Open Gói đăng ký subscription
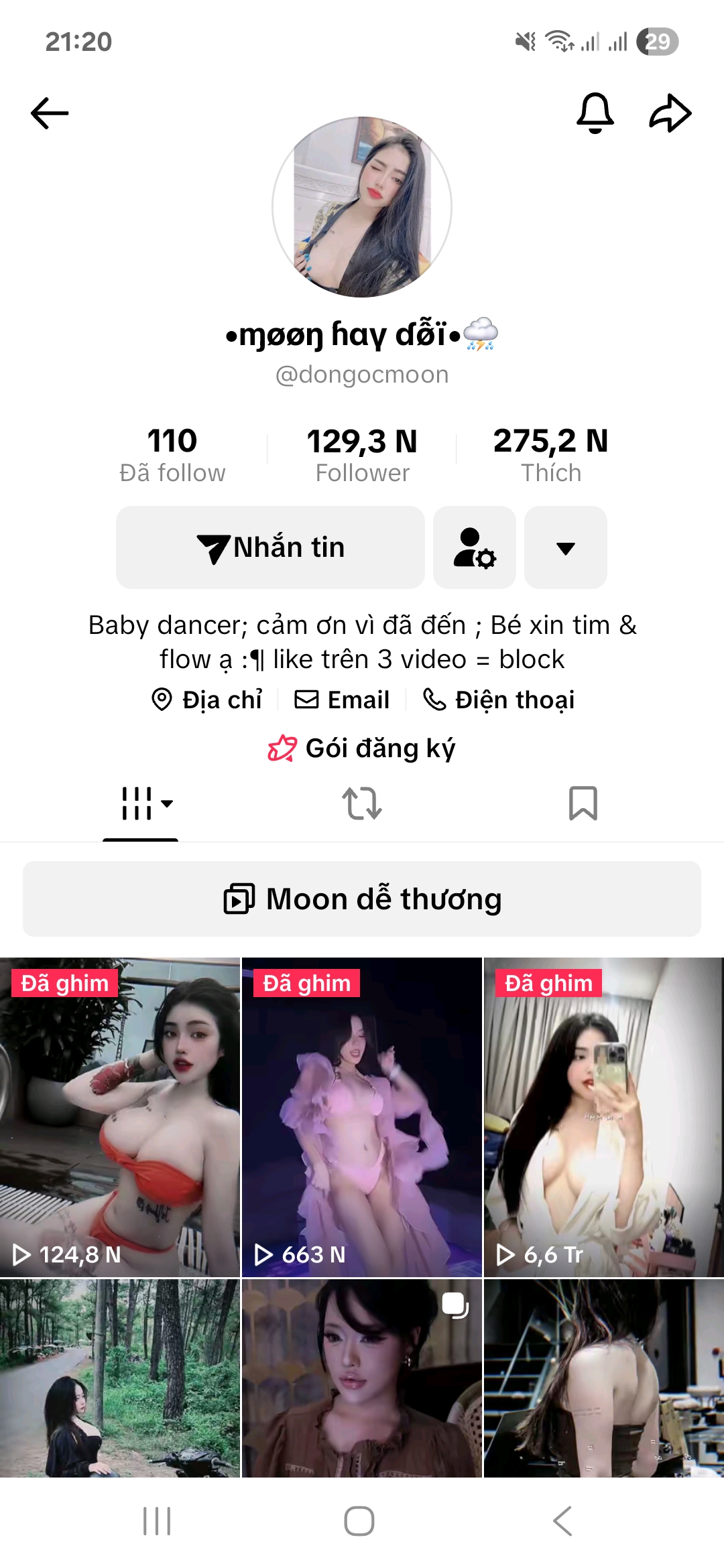The width and height of the screenshot is (724, 1568). [x=362, y=748]
